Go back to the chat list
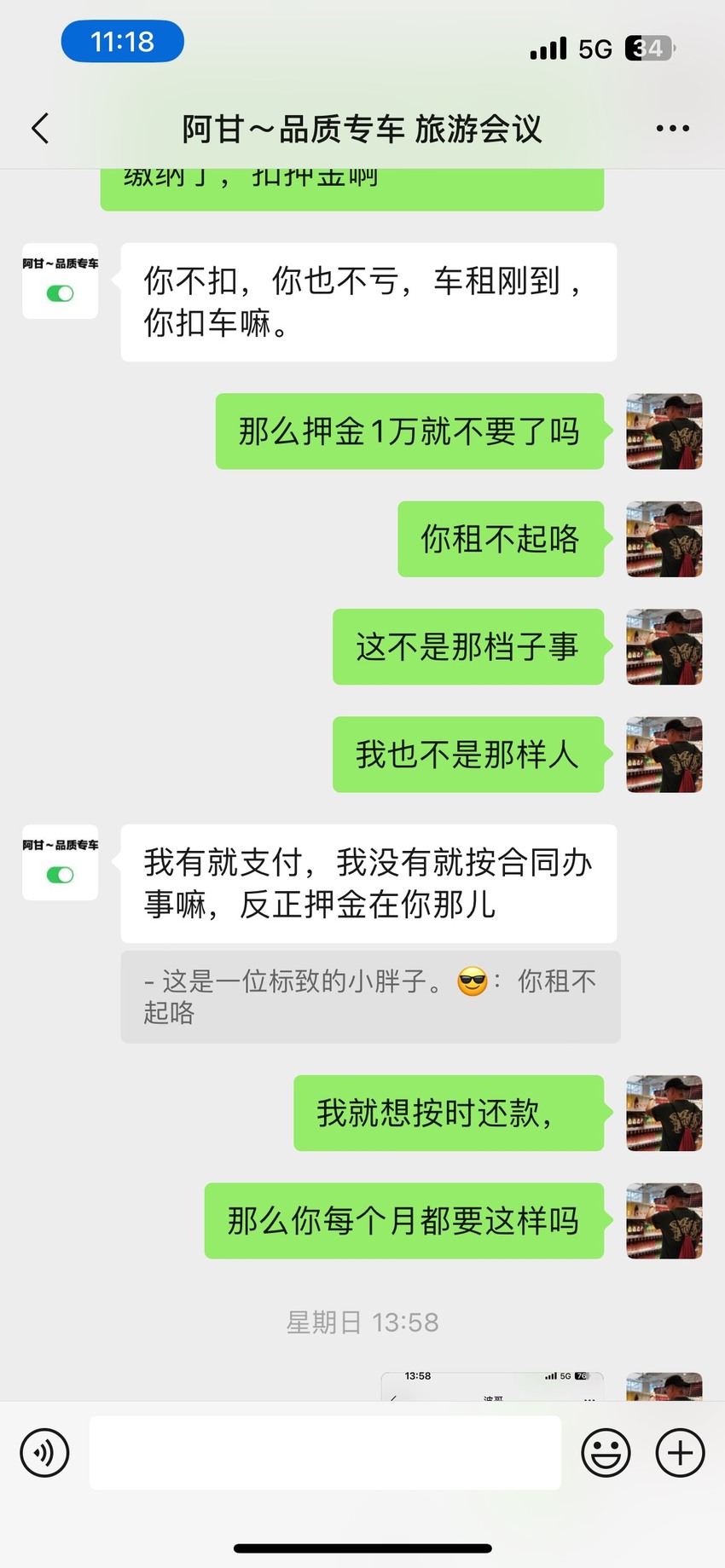The image size is (725, 1568). point(40,129)
